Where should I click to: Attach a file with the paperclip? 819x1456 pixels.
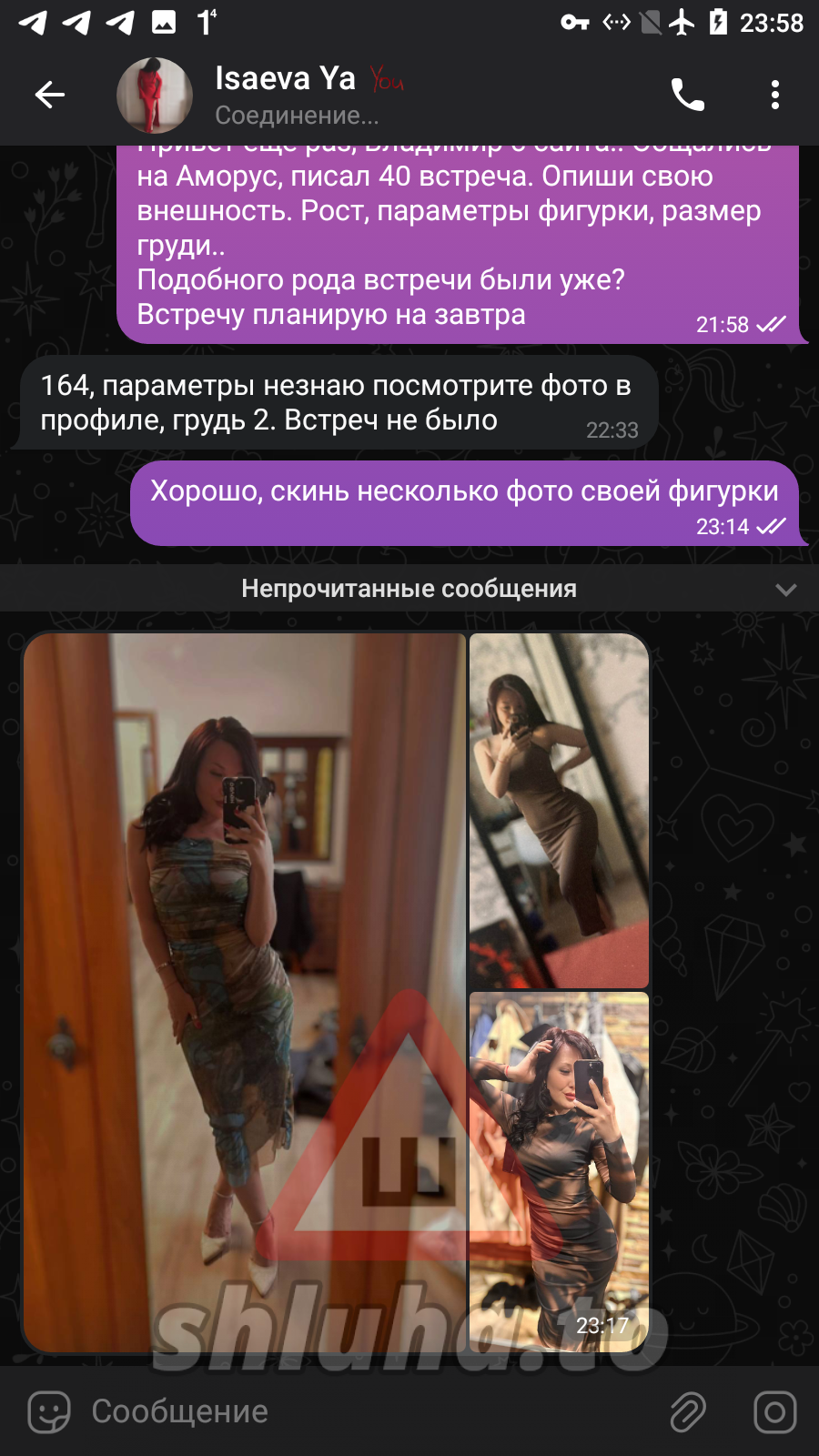[x=688, y=1412]
